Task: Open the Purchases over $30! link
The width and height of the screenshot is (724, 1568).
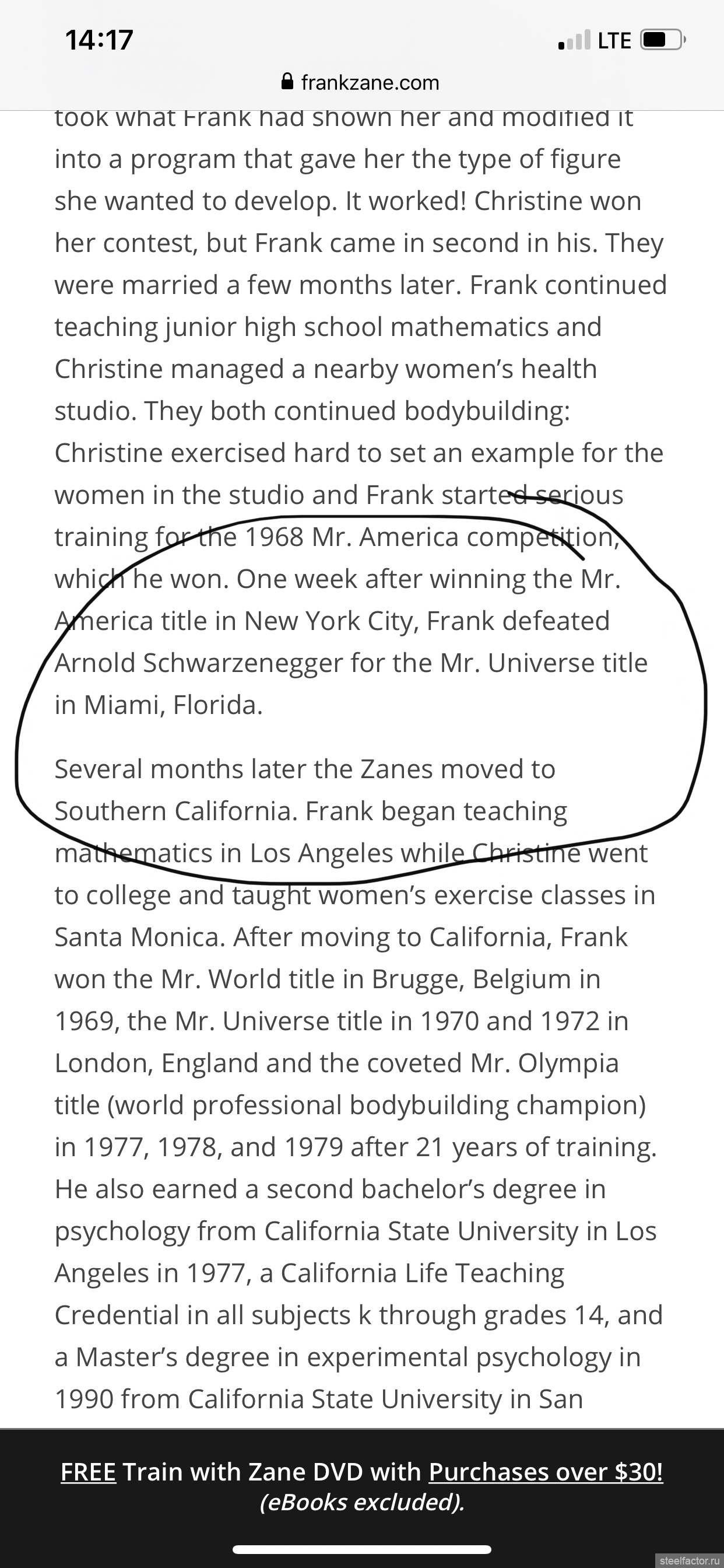Action: [546, 1472]
